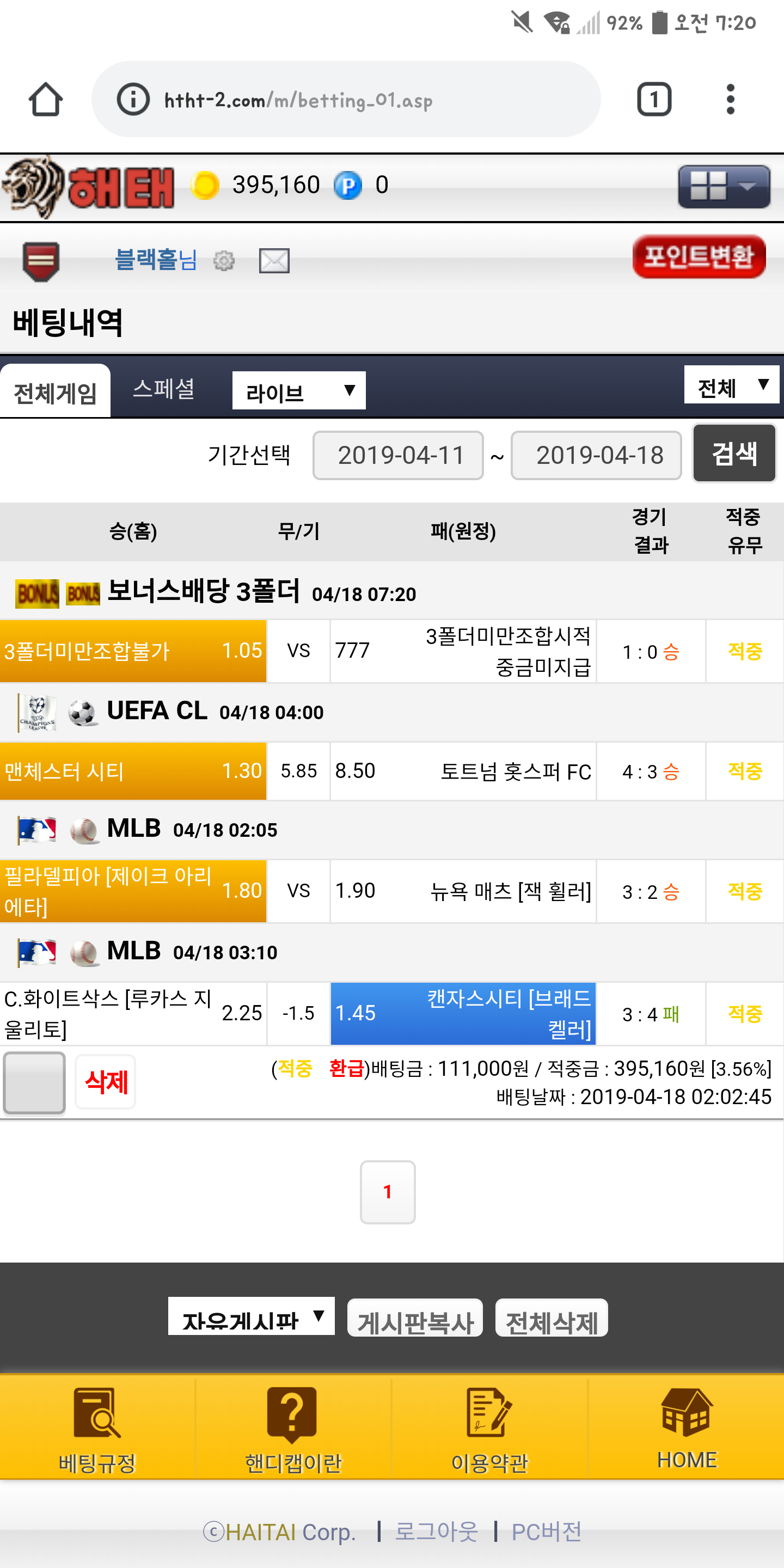The height and width of the screenshot is (1568, 784).
Task: Tap the URL address bar
Action: pyautogui.click(x=346, y=99)
